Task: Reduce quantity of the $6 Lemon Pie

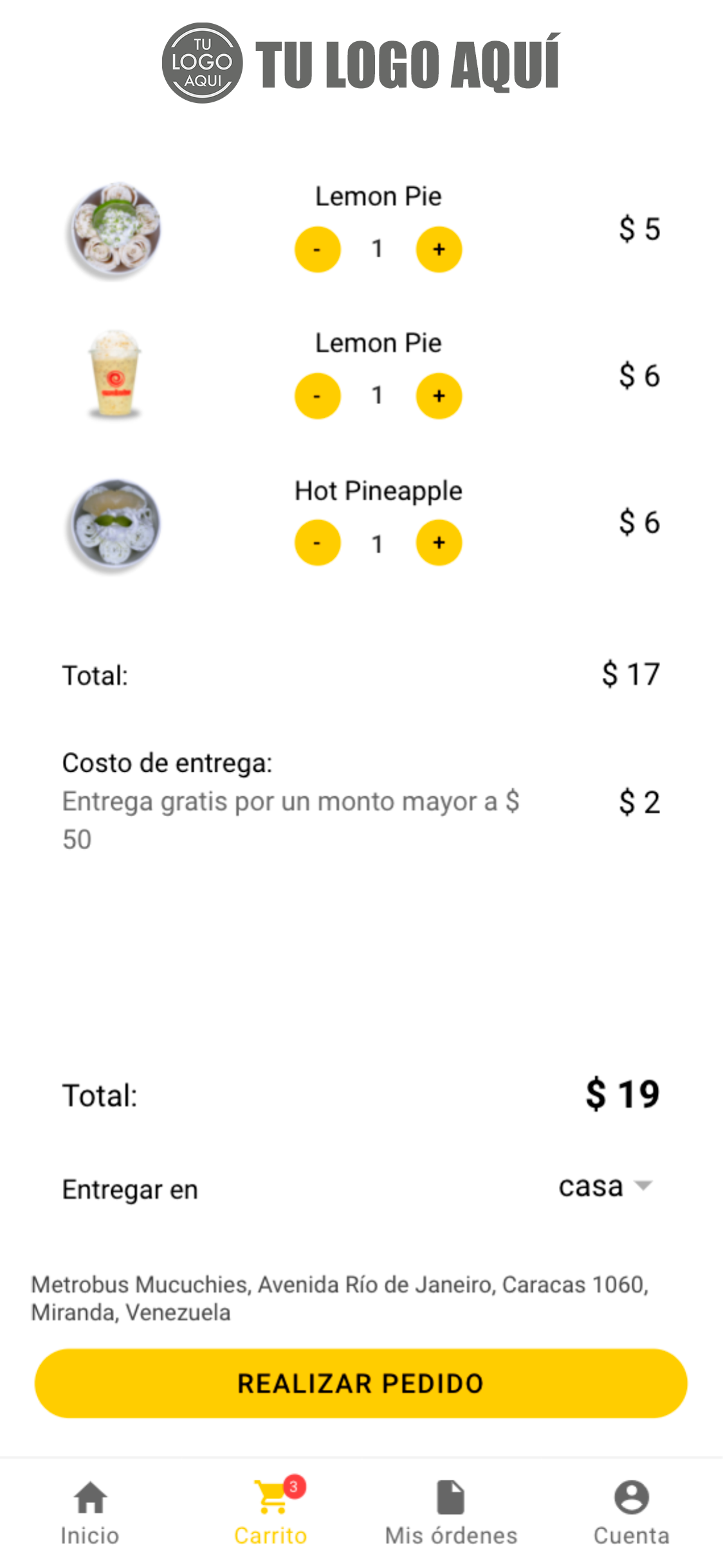Action: (x=317, y=396)
